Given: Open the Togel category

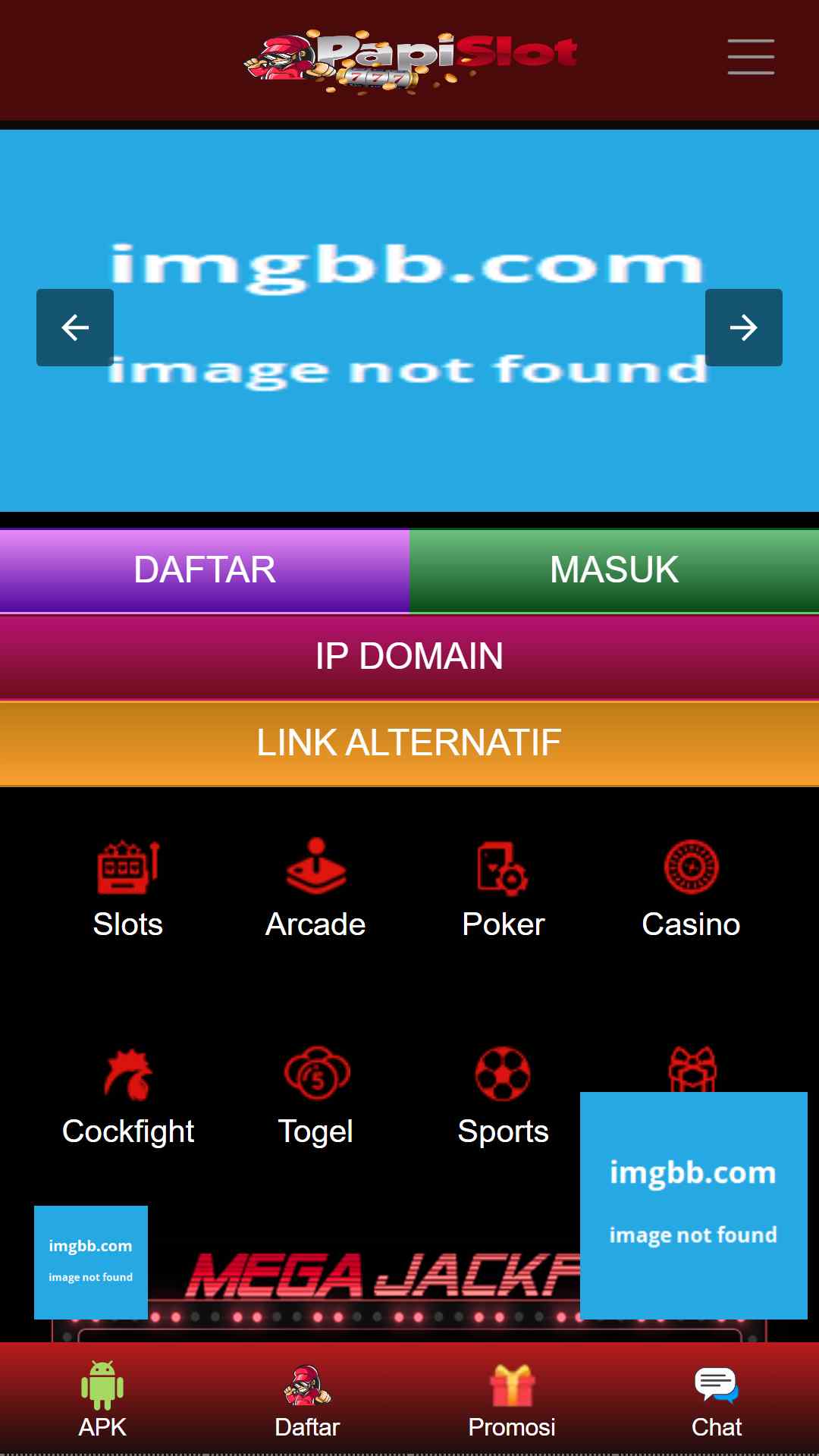Looking at the screenshot, I should pyautogui.click(x=315, y=1097).
